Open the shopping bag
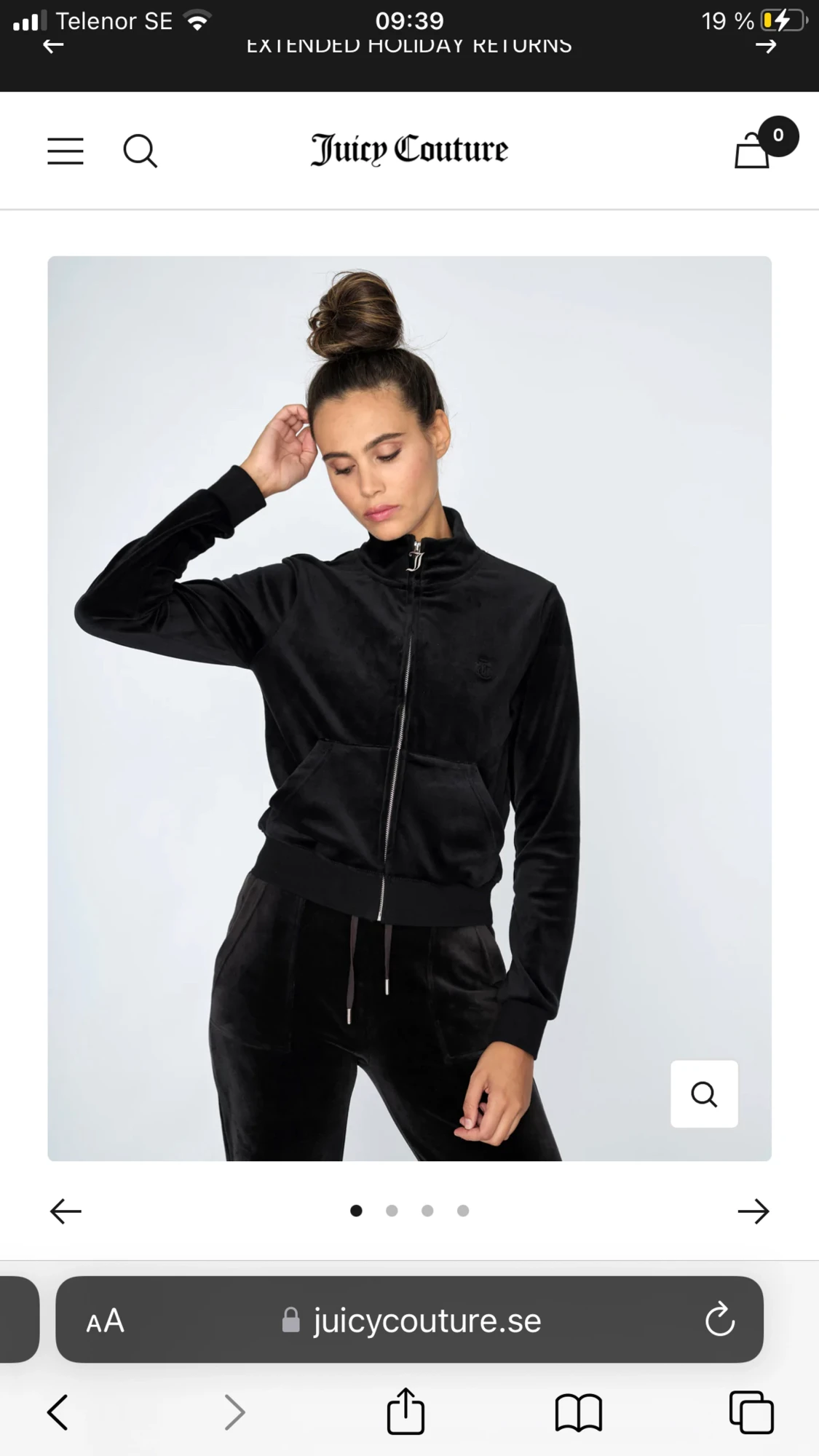Viewport: 819px width, 1456px height. (x=752, y=150)
